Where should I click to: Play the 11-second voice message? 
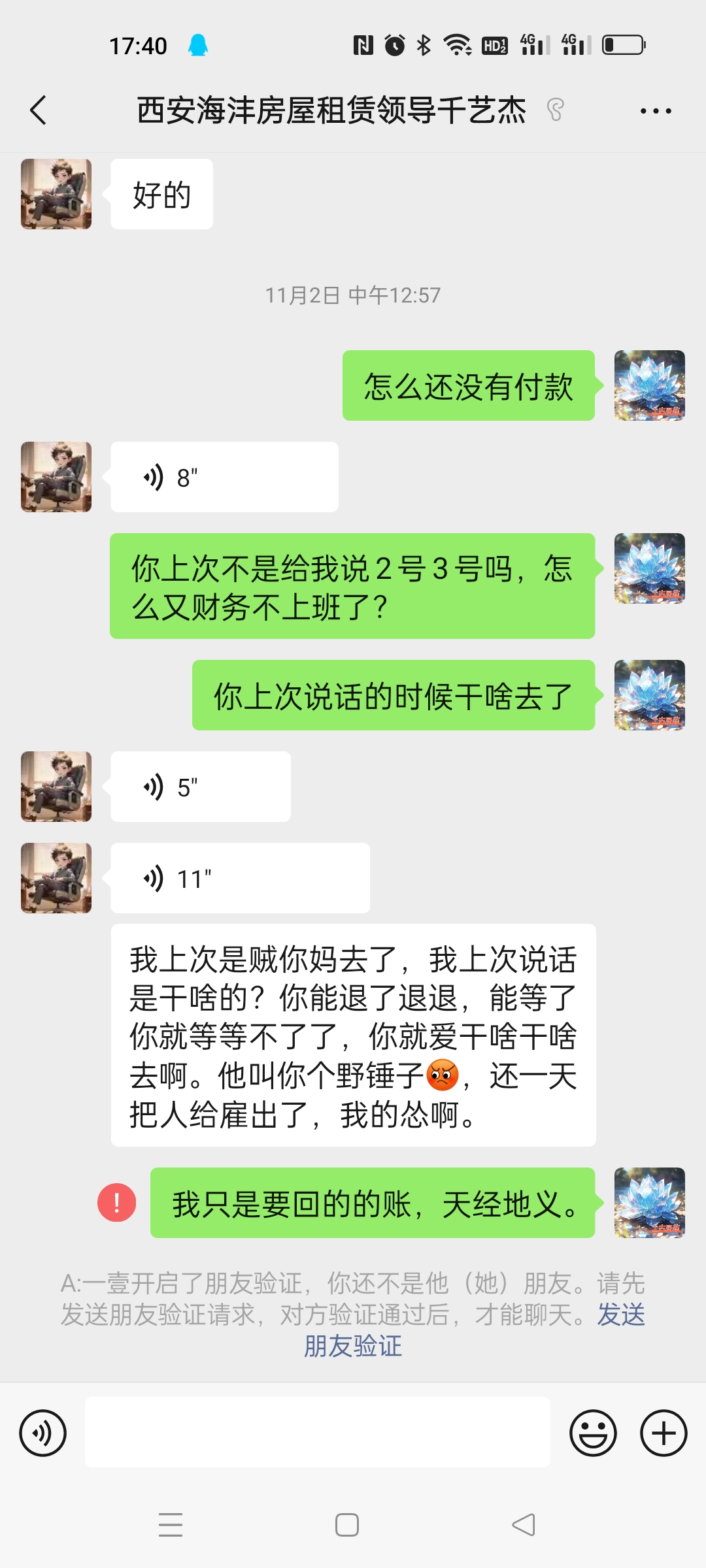pos(239,878)
